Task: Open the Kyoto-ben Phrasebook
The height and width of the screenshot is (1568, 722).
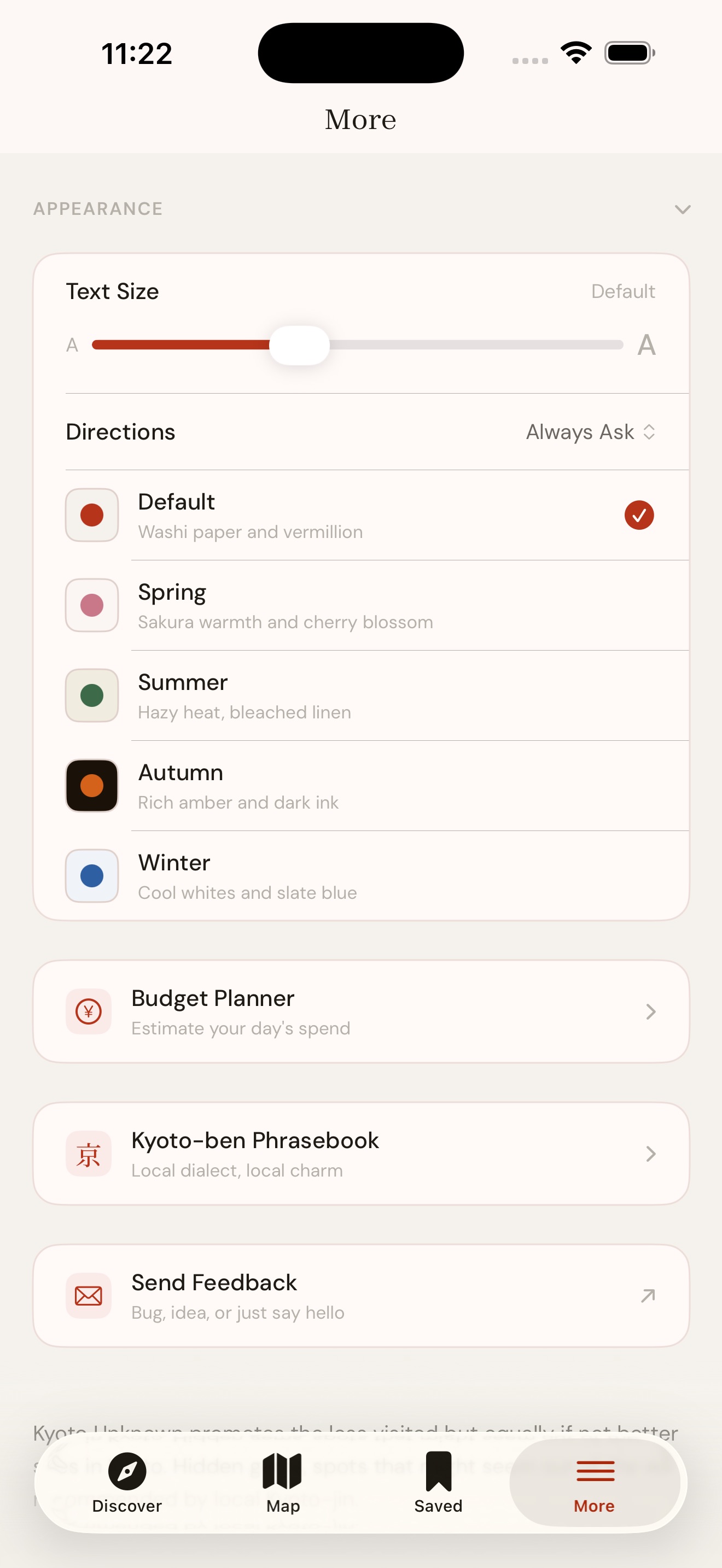Action: pos(360,1154)
